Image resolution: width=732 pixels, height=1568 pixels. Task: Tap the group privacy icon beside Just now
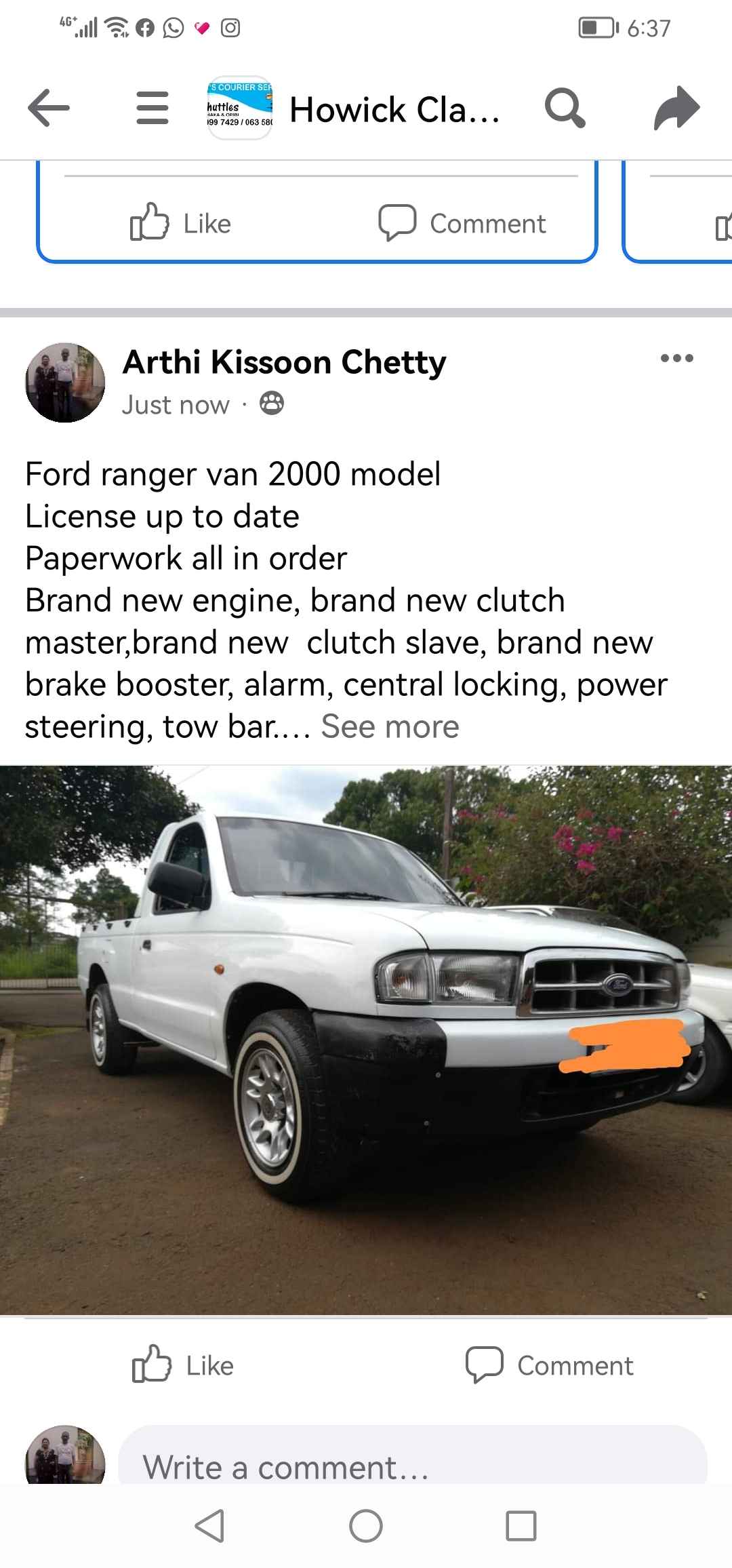point(270,404)
